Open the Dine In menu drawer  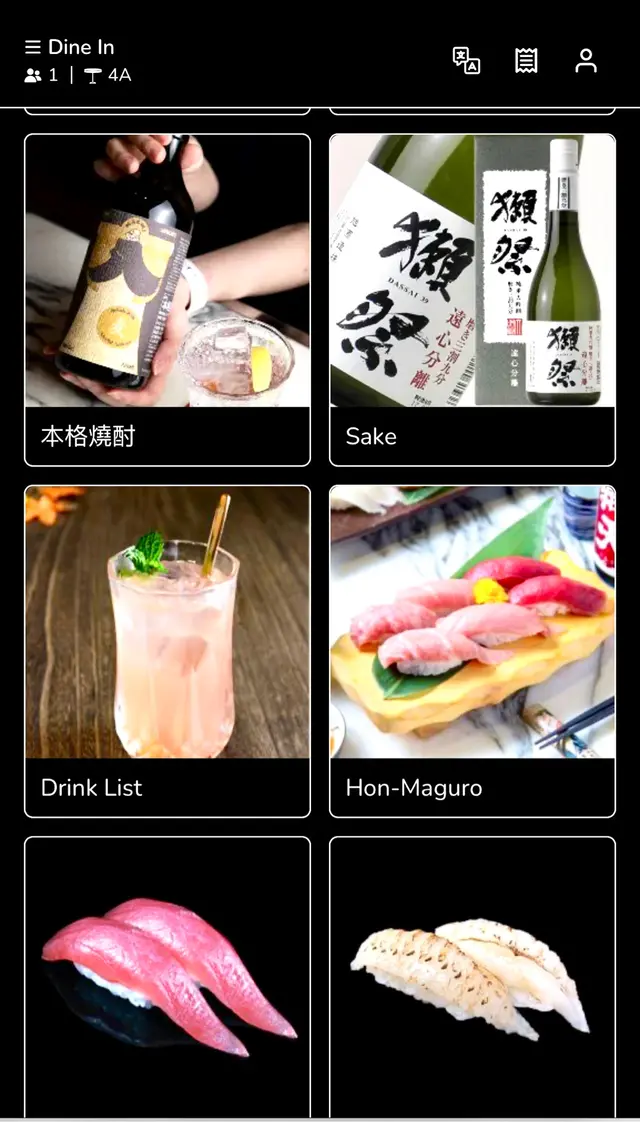pos(33,47)
